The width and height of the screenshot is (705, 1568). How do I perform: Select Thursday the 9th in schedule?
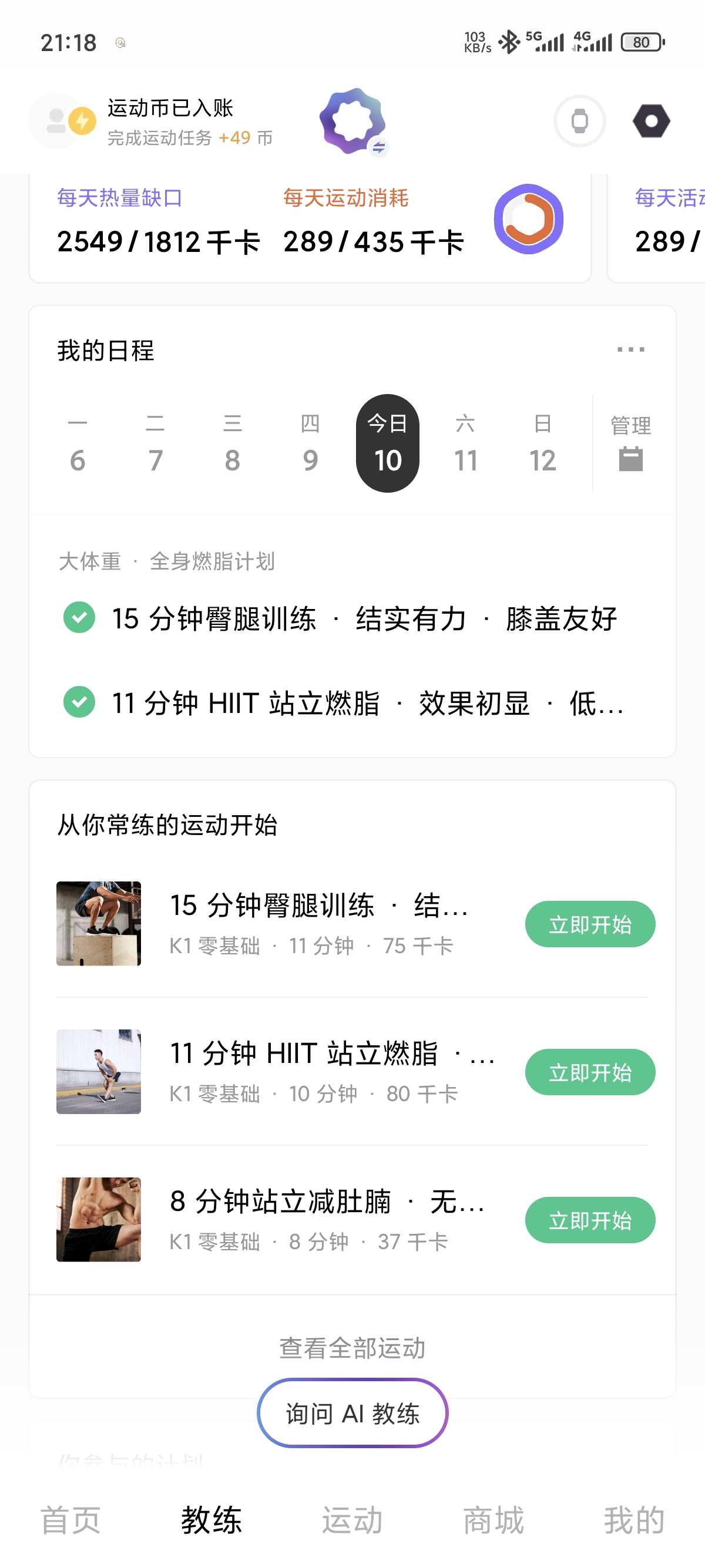coord(310,443)
